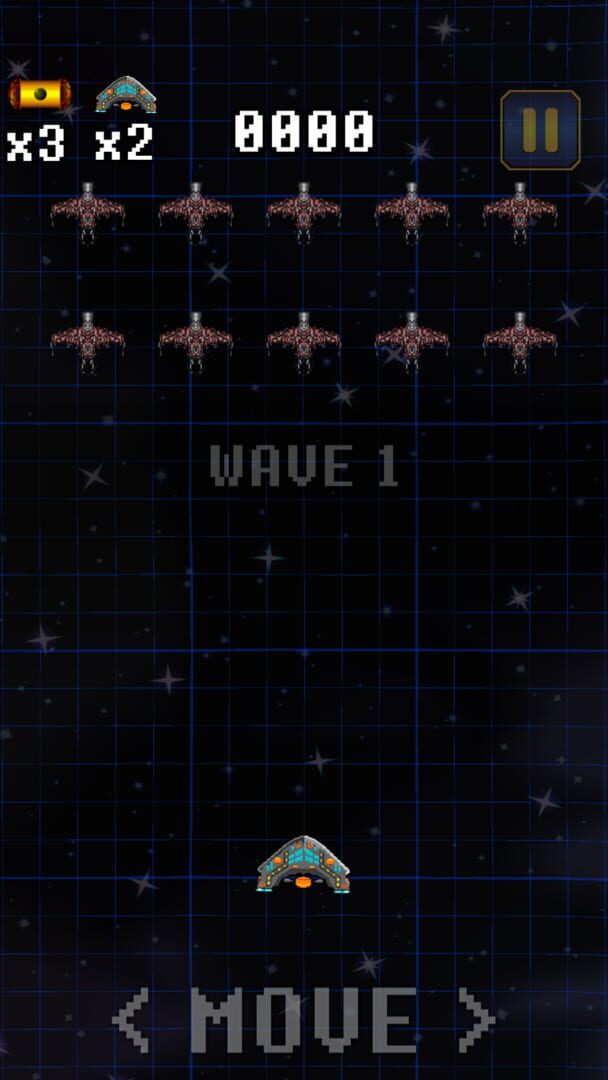This screenshot has width=608, height=1080.
Task: Pause the game
Action: pos(540,130)
